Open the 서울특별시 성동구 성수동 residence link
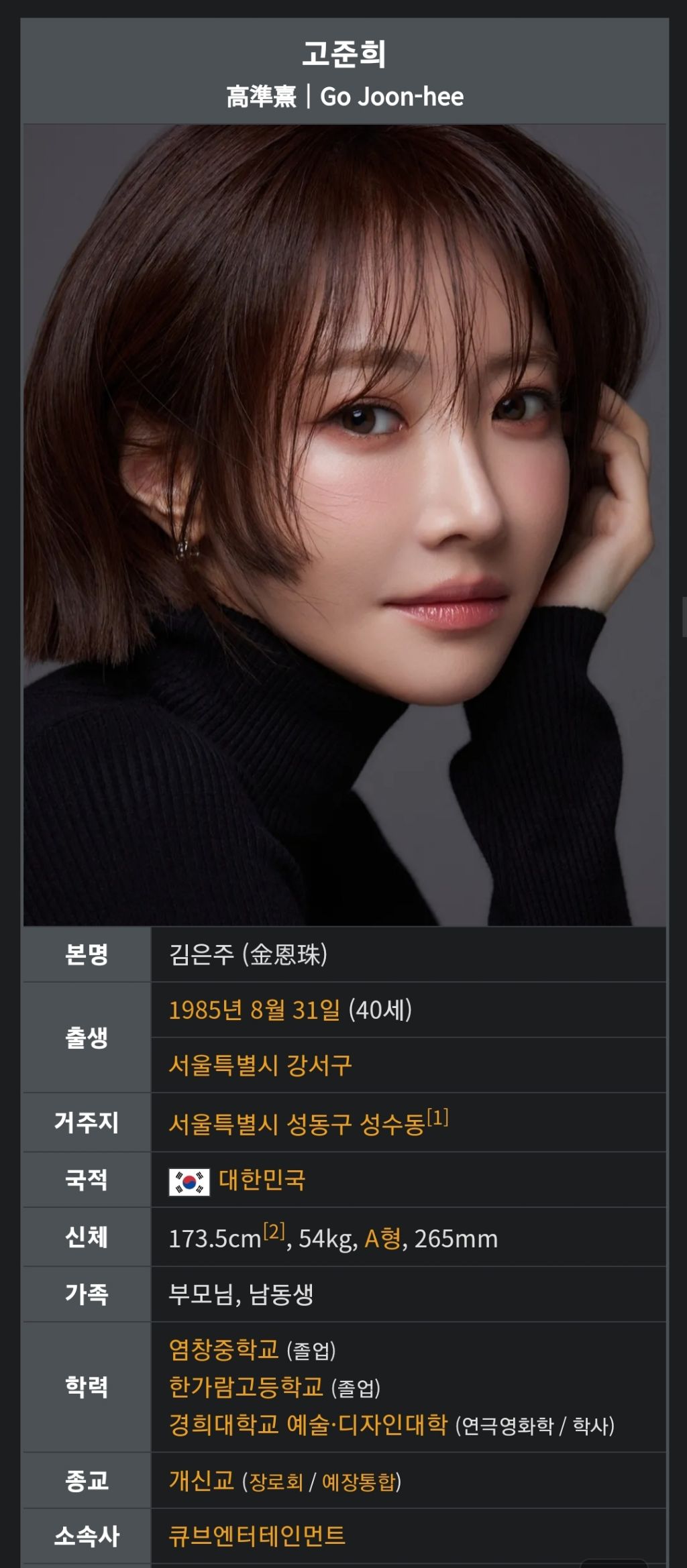 (296, 1125)
